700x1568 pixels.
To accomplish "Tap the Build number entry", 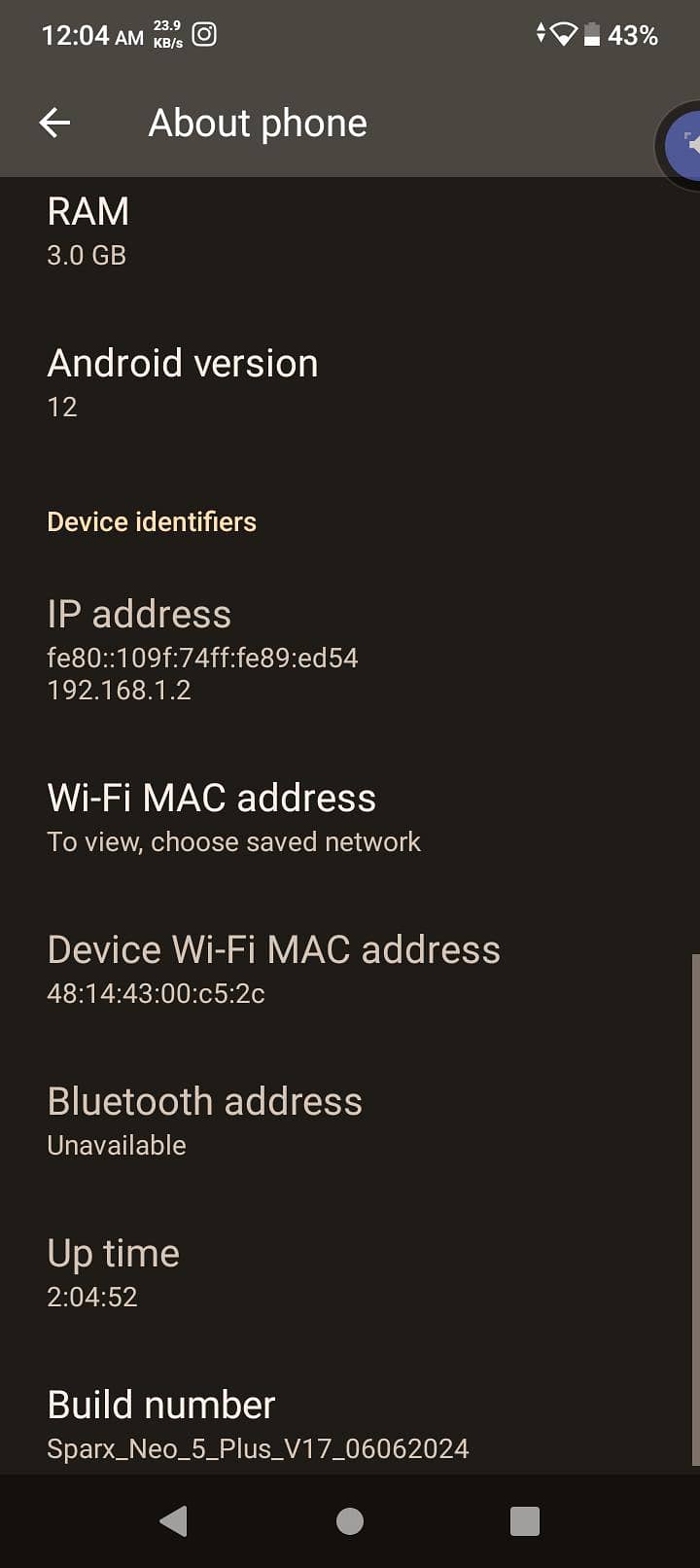I will pyautogui.click(x=350, y=1424).
